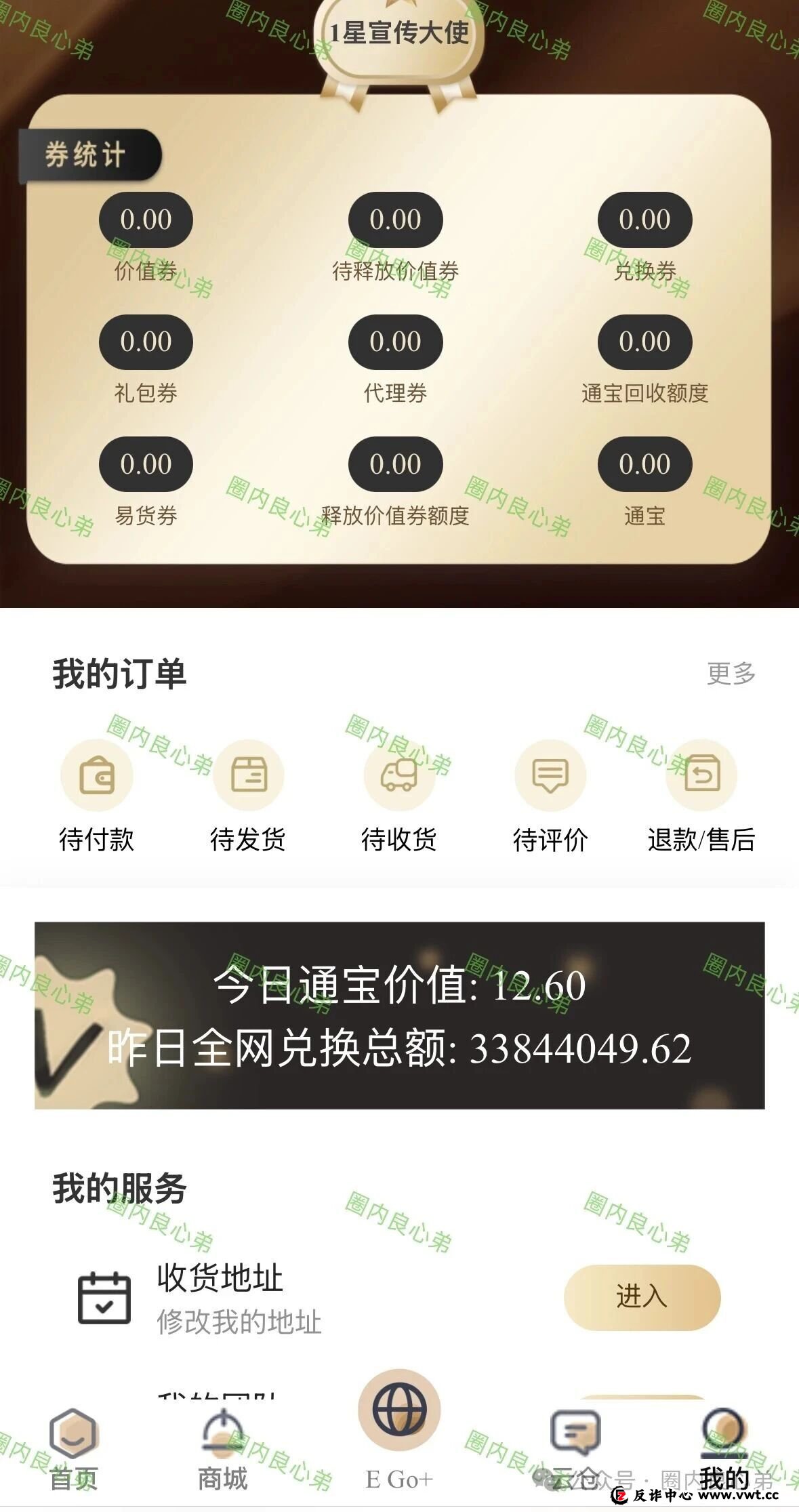799x1512 pixels.
Task: Tap the 代理券 amount showing 0.00
Action: [396, 342]
